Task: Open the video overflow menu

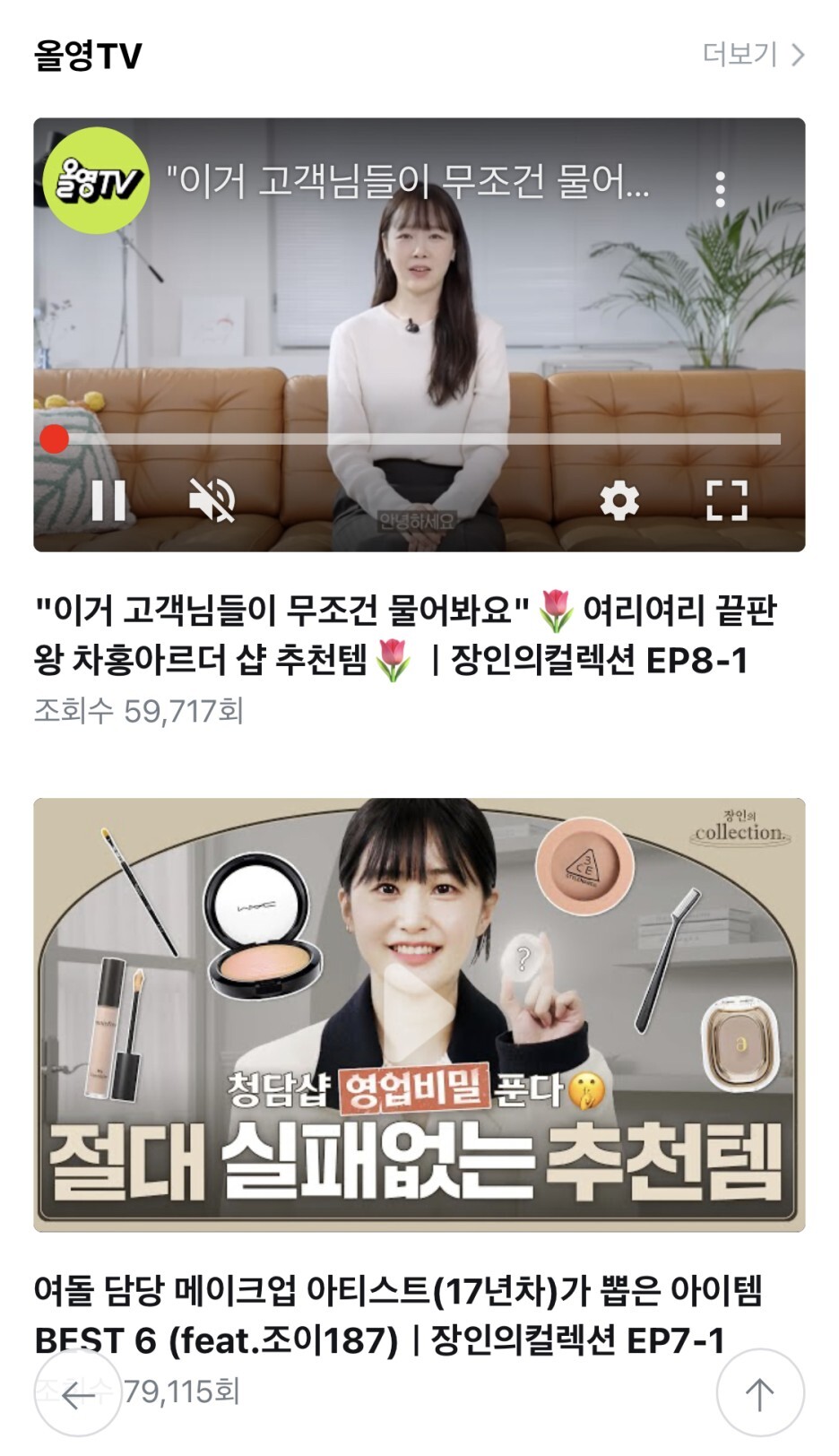Action: (x=720, y=190)
